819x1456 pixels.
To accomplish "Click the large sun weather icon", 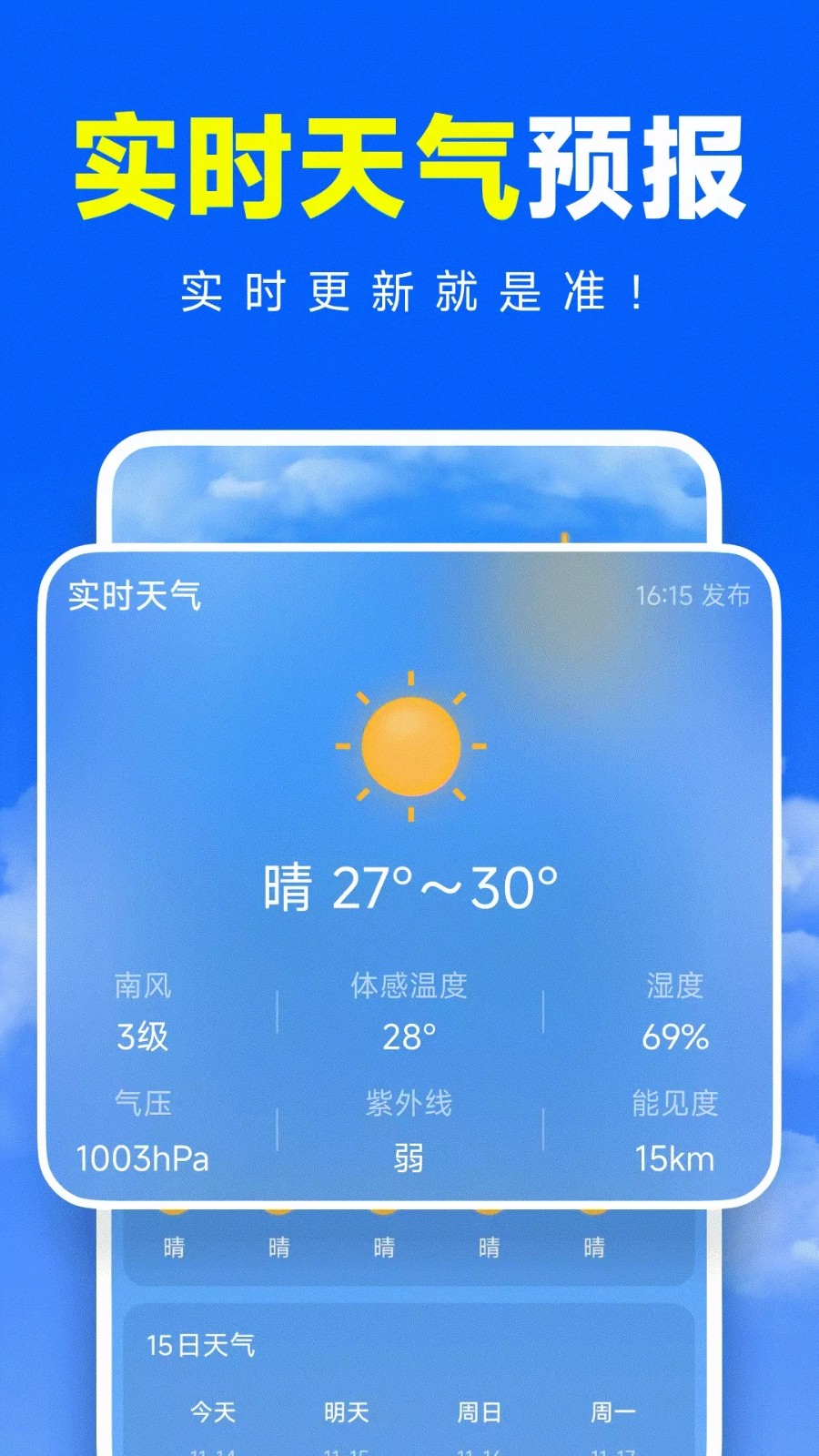I will tap(409, 746).
